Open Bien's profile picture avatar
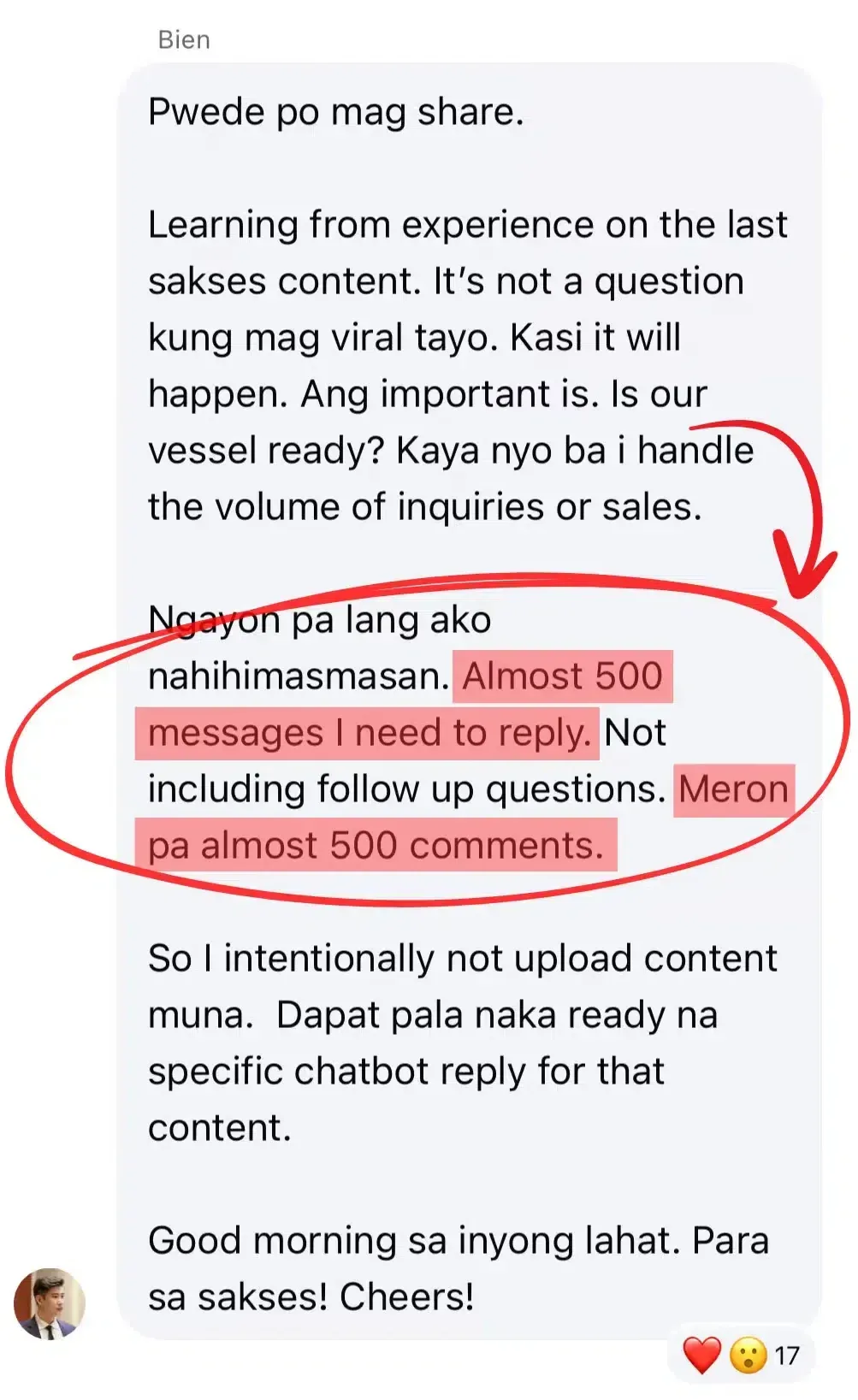The image size is (858, 1400). click(x=50, y=1303)
